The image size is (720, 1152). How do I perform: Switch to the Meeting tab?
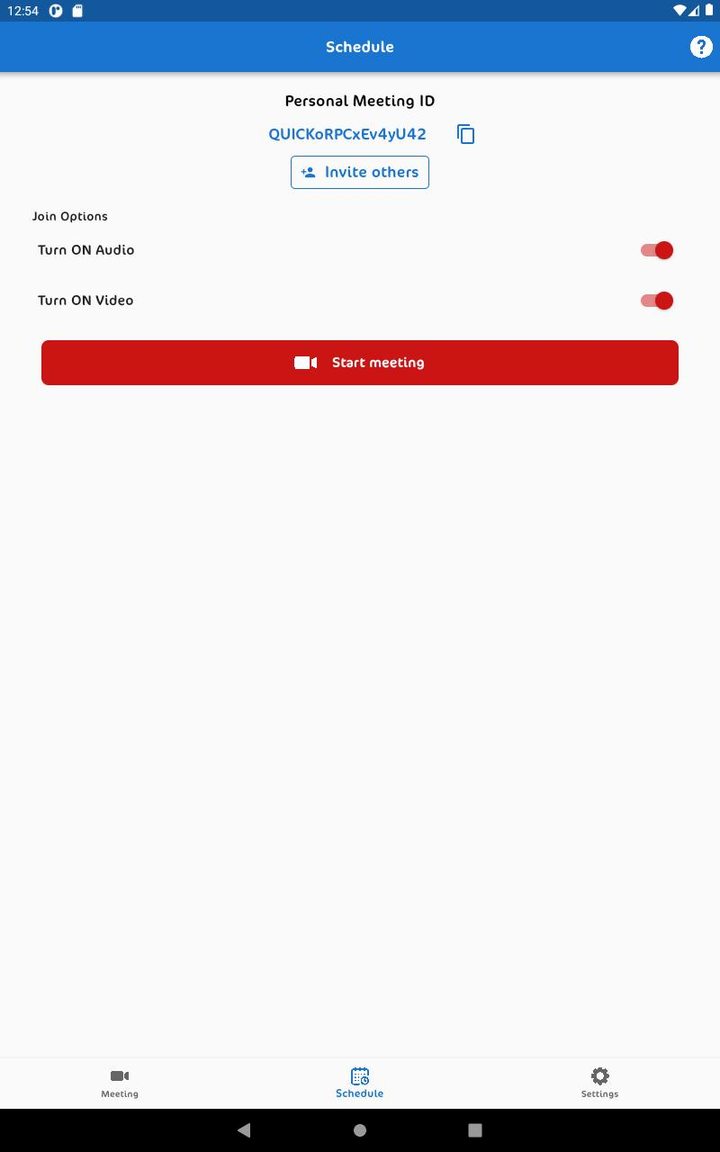tap(120, 1082)
